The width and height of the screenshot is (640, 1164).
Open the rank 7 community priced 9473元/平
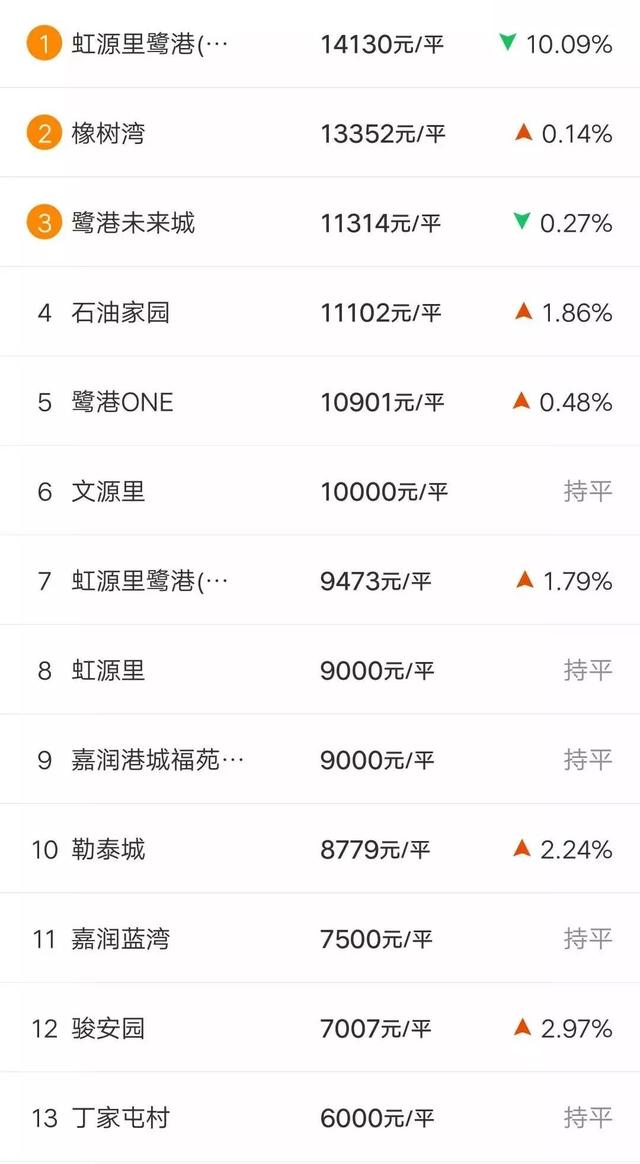pos(150,581)
